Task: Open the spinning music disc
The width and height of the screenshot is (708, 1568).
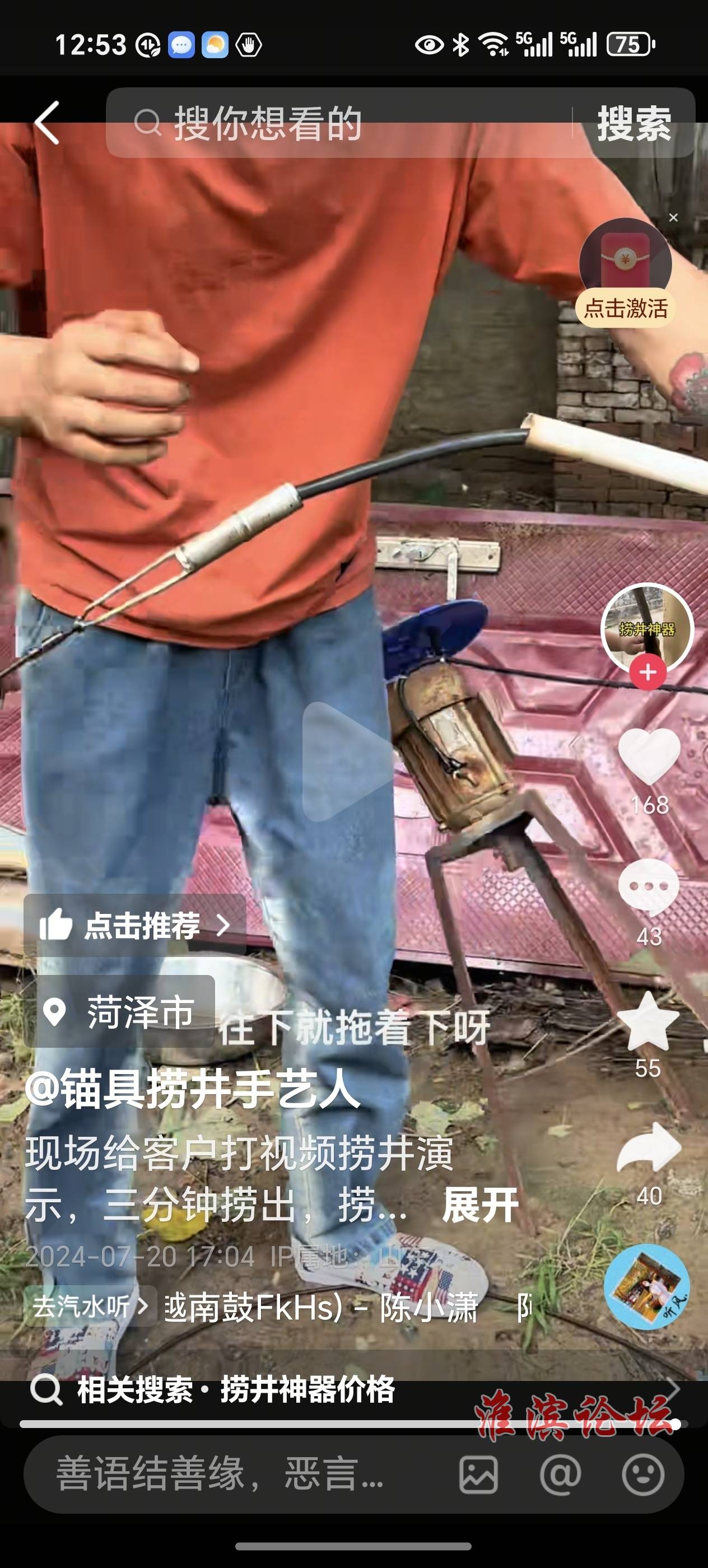Action: pos(646,1287)
